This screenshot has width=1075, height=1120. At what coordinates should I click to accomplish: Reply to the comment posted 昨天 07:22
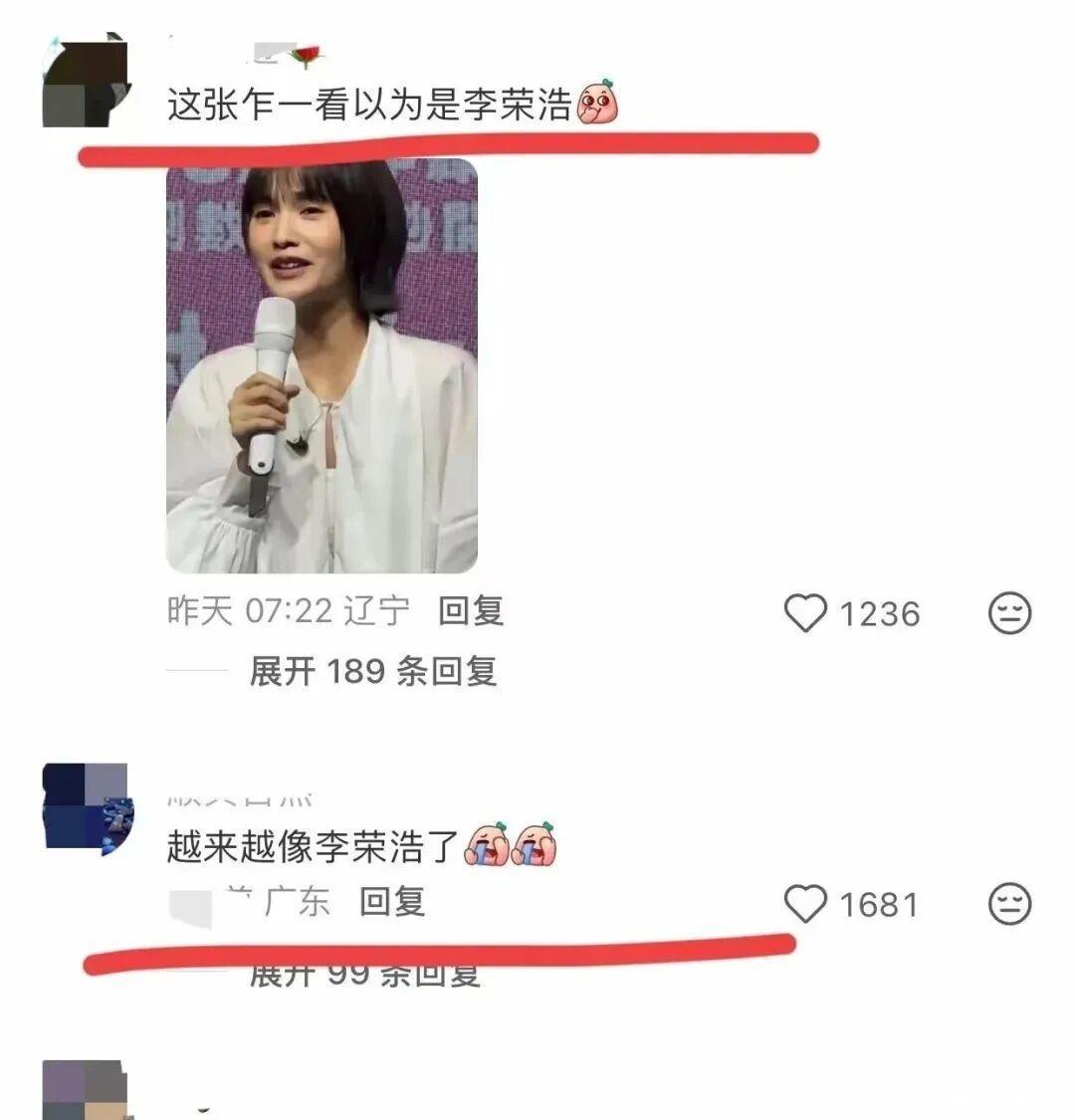[x=471, y=611]
